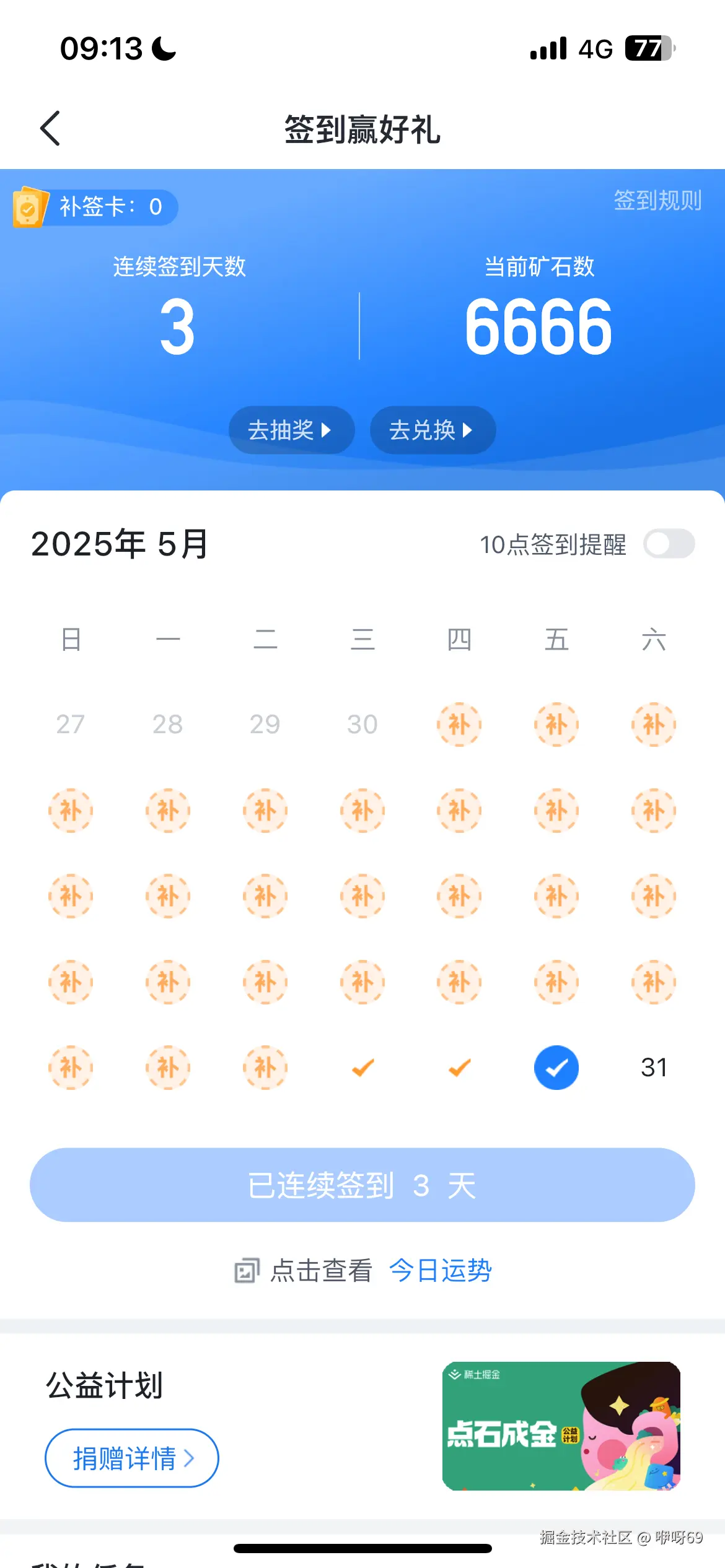Open the 签到规则 rules page
This screenshot has width=725, height=1568.
pos(658,200)
